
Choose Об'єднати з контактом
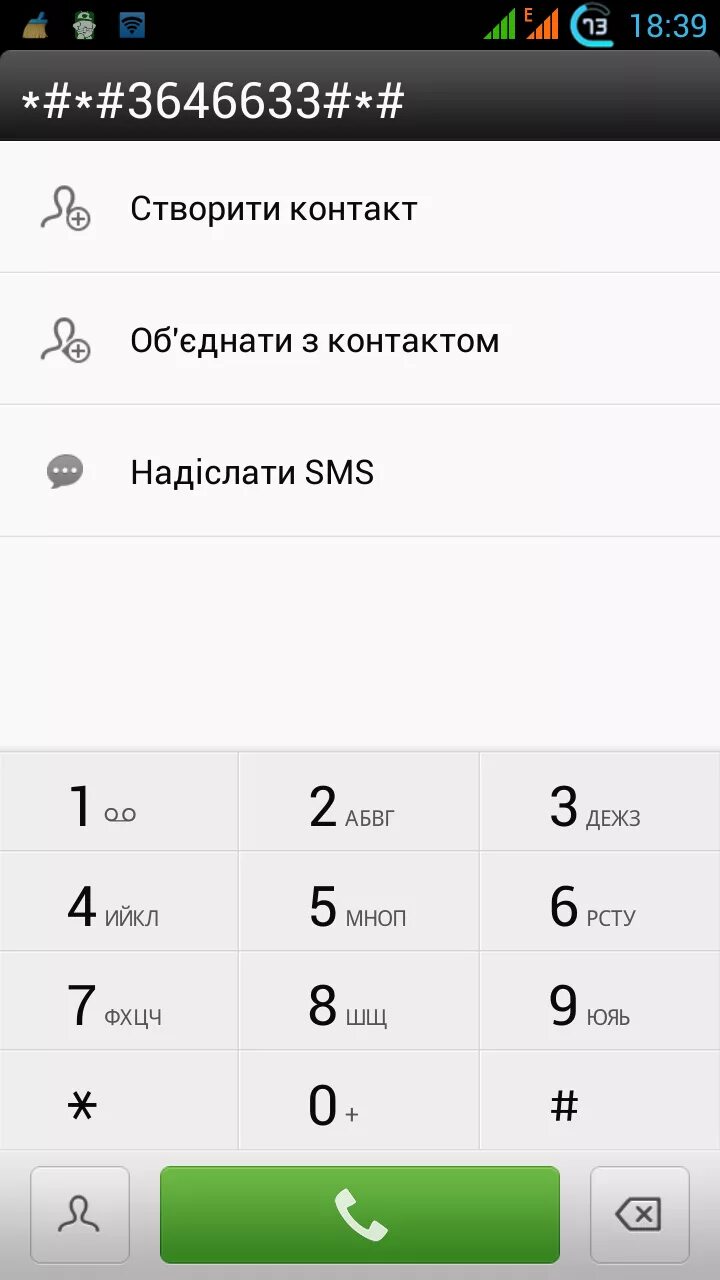360,339
